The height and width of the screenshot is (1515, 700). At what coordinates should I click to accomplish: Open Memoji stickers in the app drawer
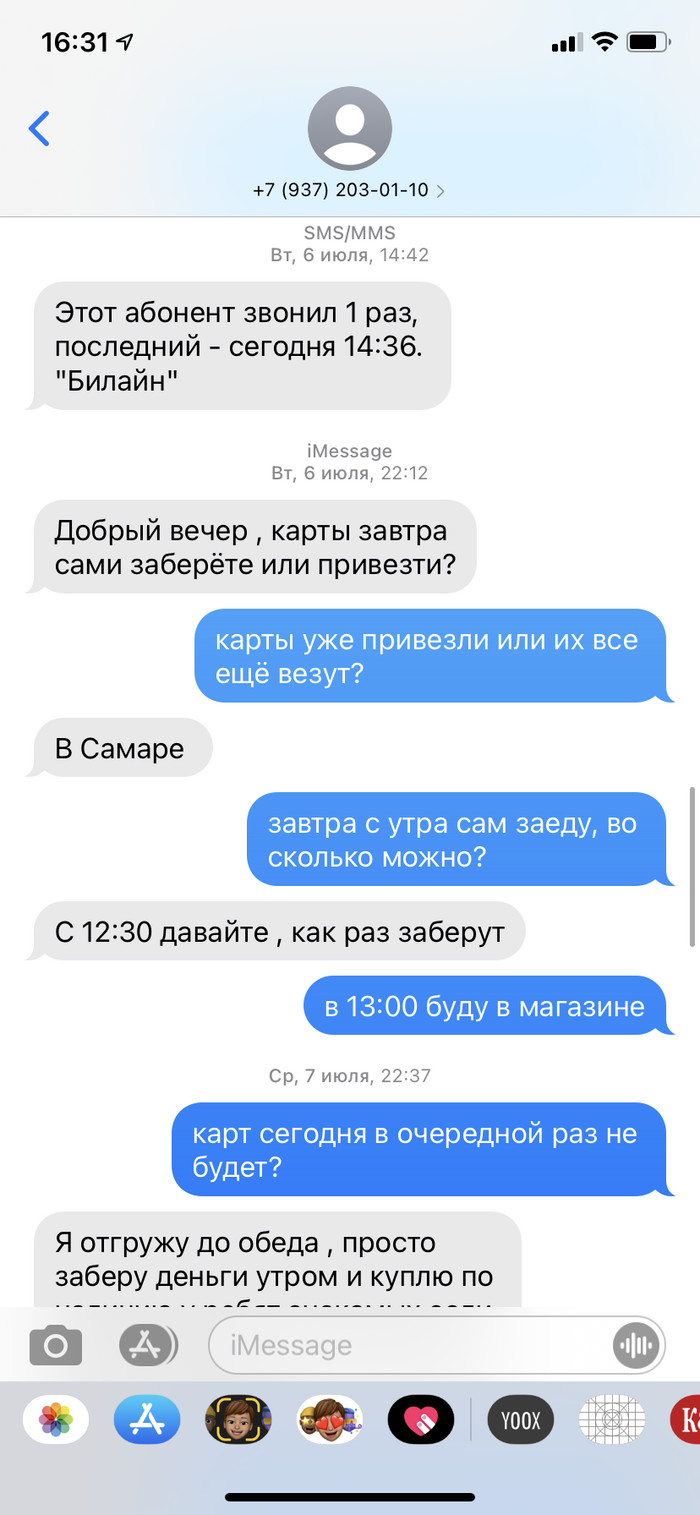[238, 1419]
